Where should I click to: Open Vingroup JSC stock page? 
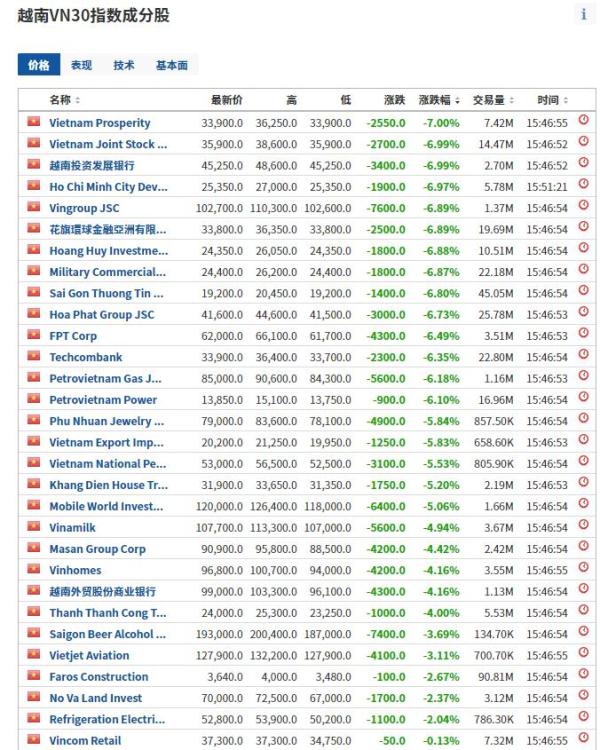click(x=84, y=208)
